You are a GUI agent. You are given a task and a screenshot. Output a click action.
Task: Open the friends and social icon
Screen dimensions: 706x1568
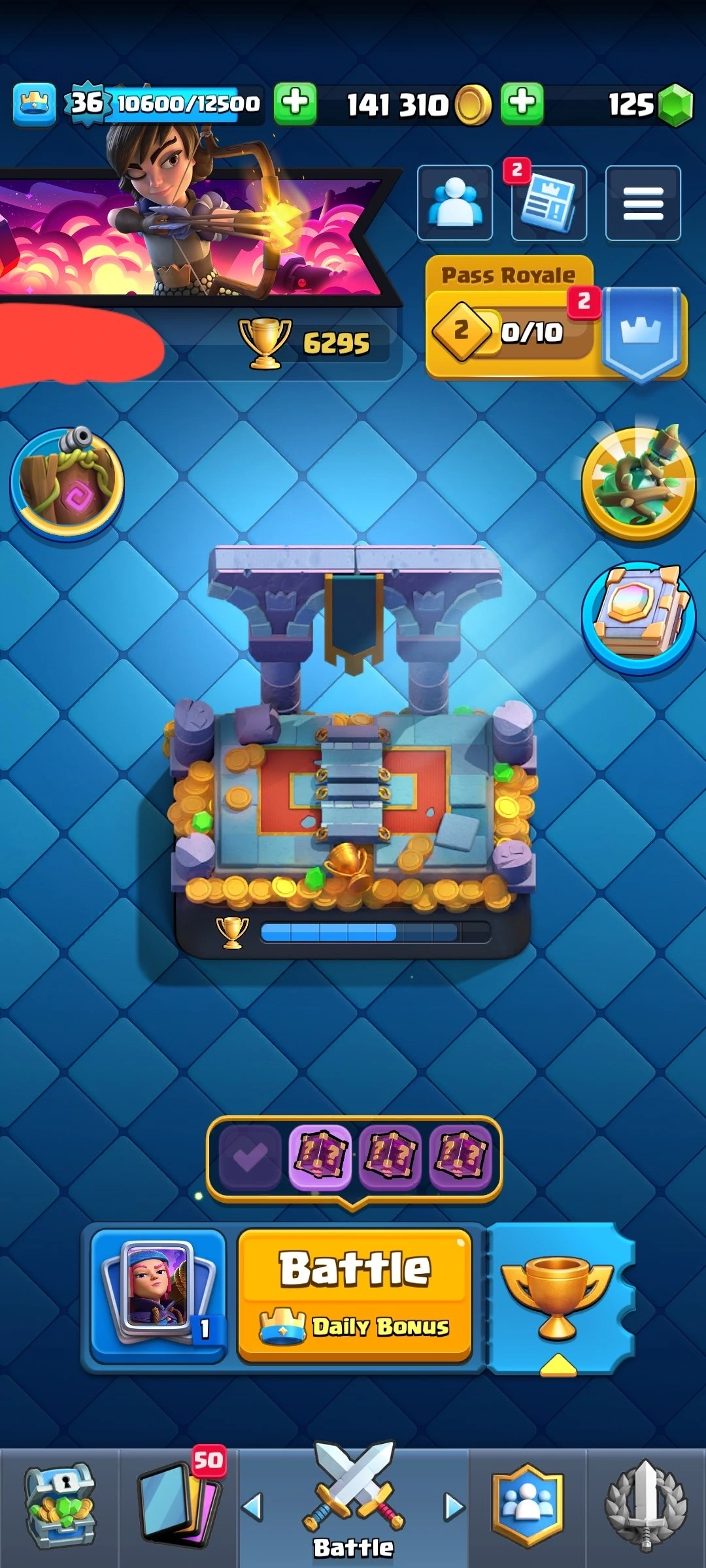point(455,203)
